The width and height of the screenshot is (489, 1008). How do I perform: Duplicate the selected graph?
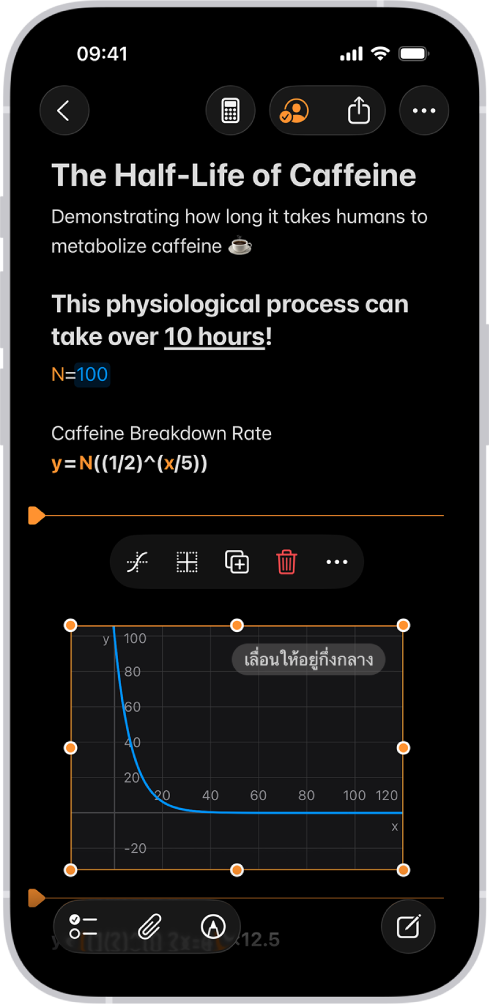pyautogui.click(x=236, y=562)
